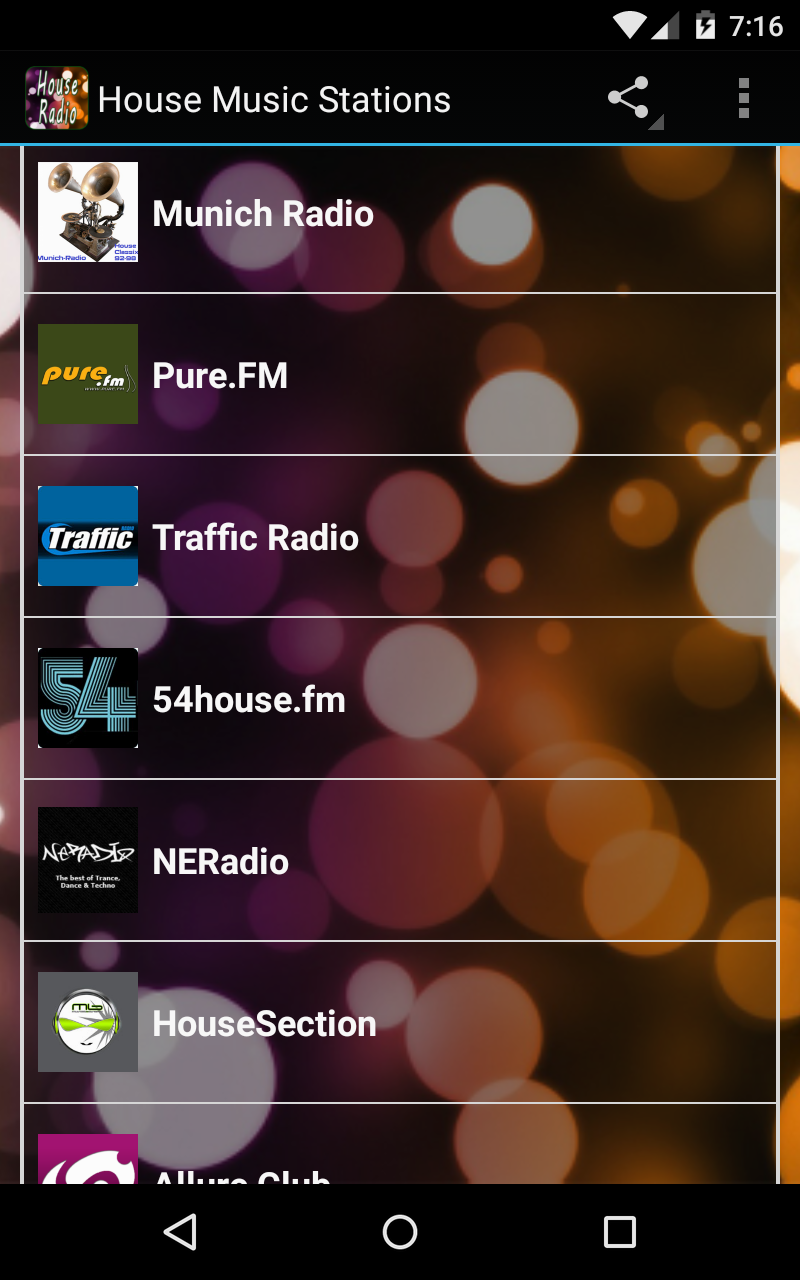Viewport: 800px width, 1280px height.
Task: Select the Munich Radio gramophone logo
Action: coord(88,212)
